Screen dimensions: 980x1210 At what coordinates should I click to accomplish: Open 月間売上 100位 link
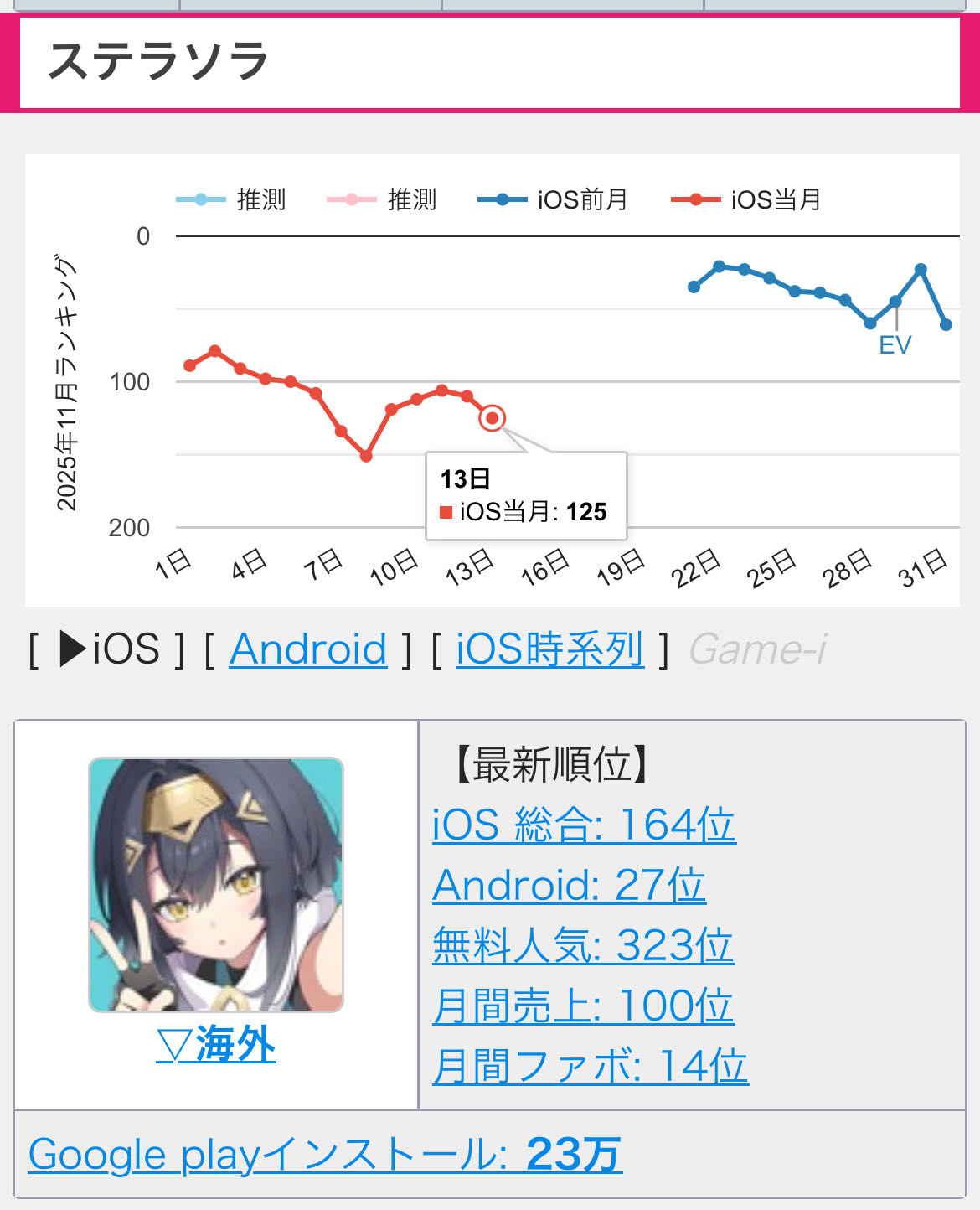[583, 1006]
